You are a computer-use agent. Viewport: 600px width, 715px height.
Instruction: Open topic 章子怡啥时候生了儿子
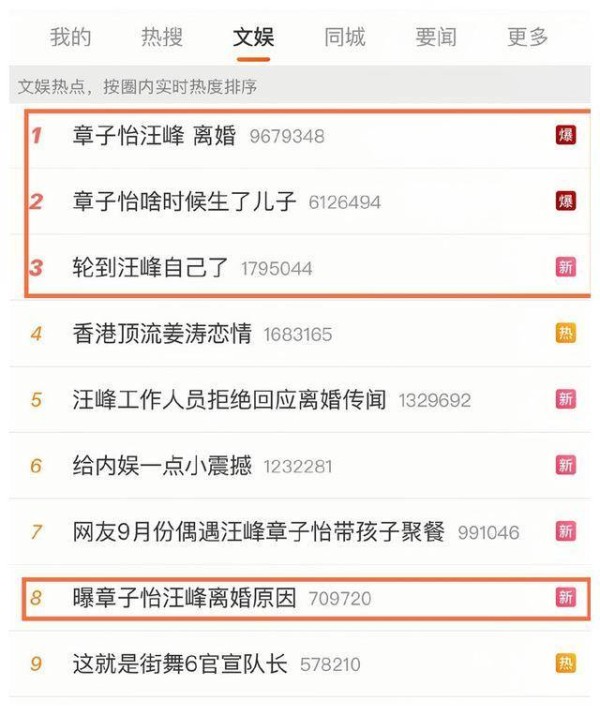click(185, 202)
